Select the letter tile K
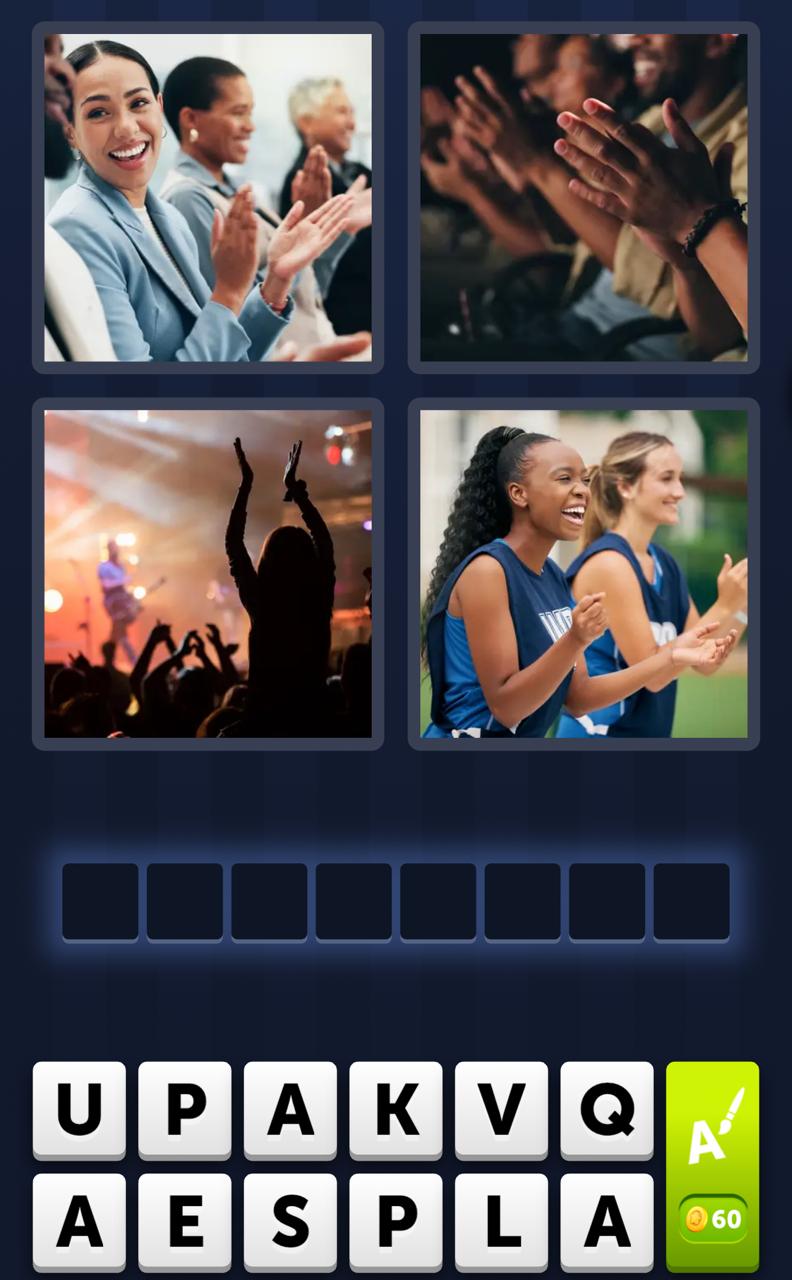Viewport: 792px width, 1280px height. click(x=396, y=1110)
